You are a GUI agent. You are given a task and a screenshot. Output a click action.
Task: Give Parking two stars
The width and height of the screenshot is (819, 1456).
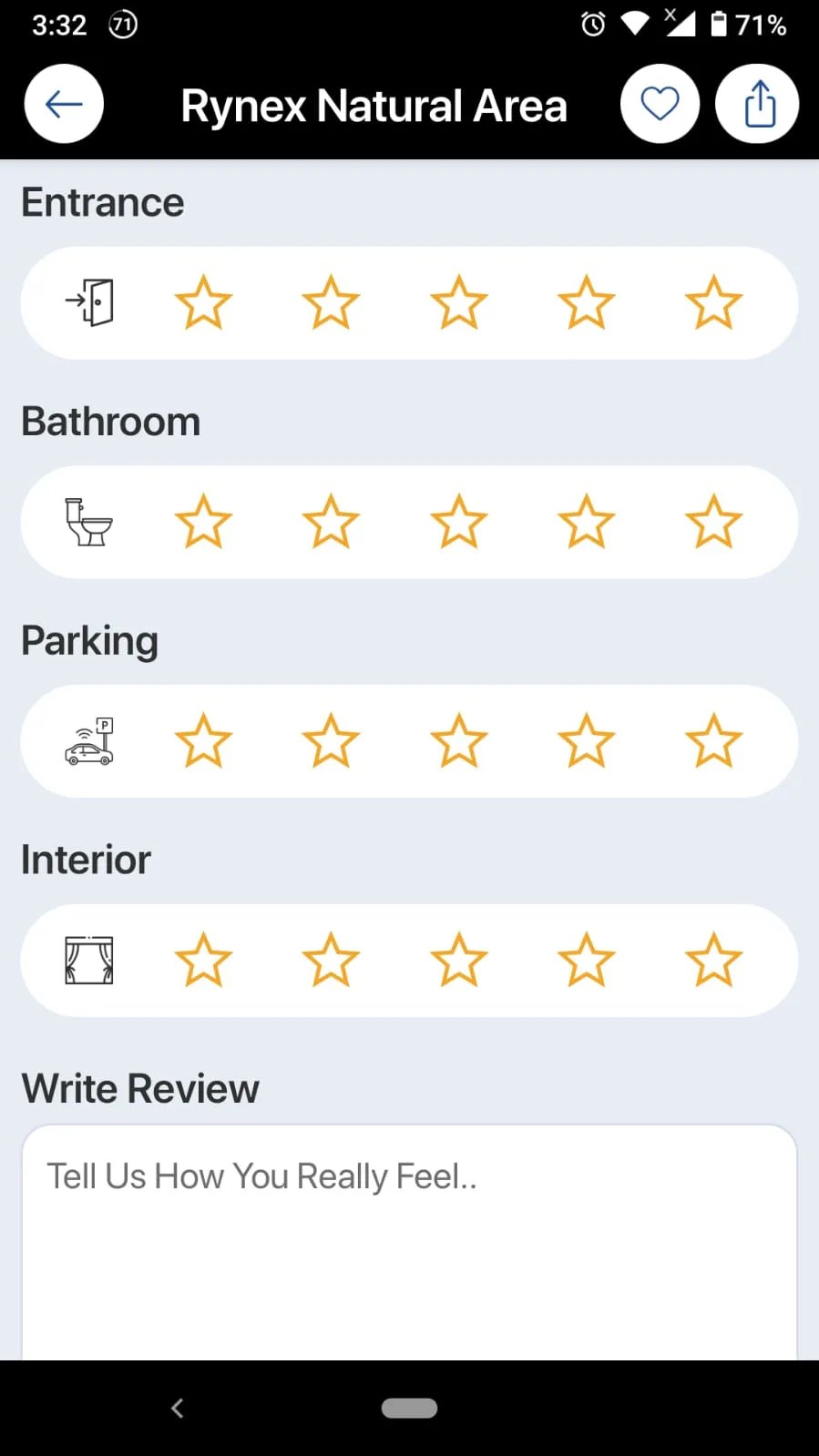tap(331, 740)
